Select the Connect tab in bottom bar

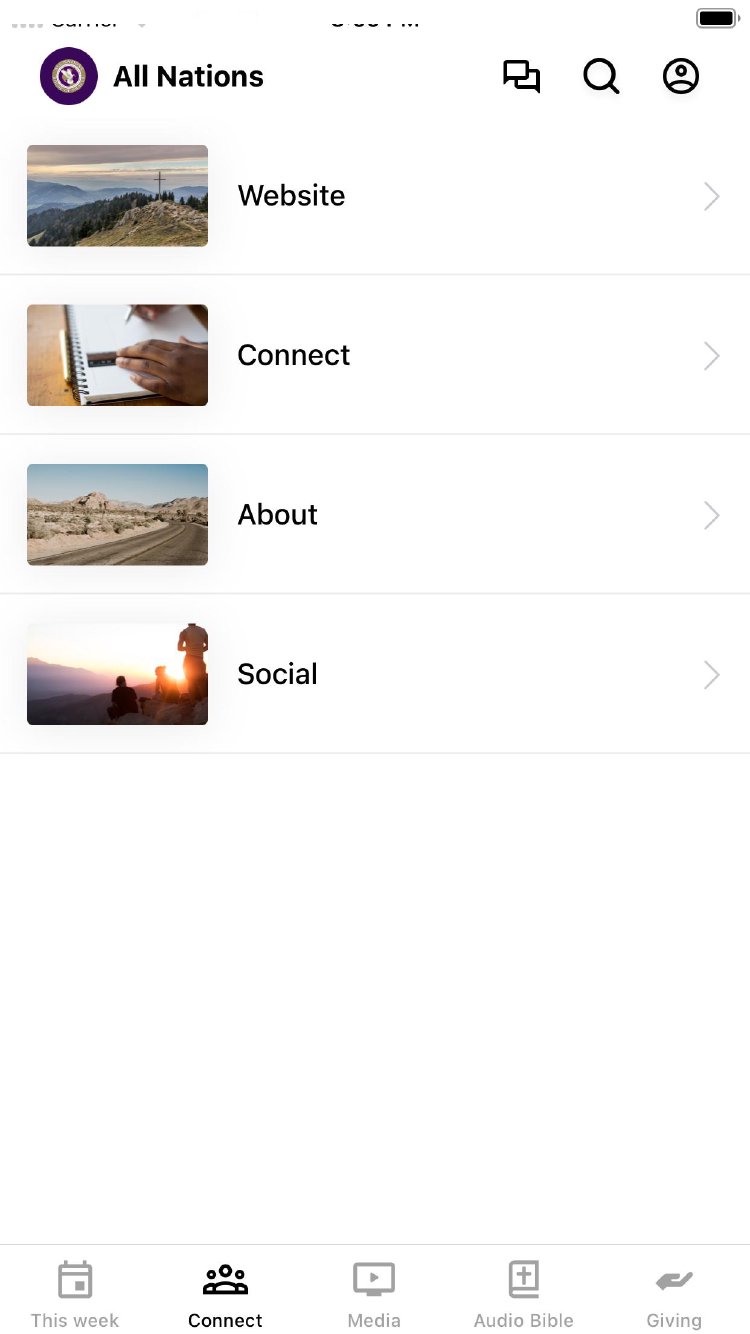pos(225,1294)
